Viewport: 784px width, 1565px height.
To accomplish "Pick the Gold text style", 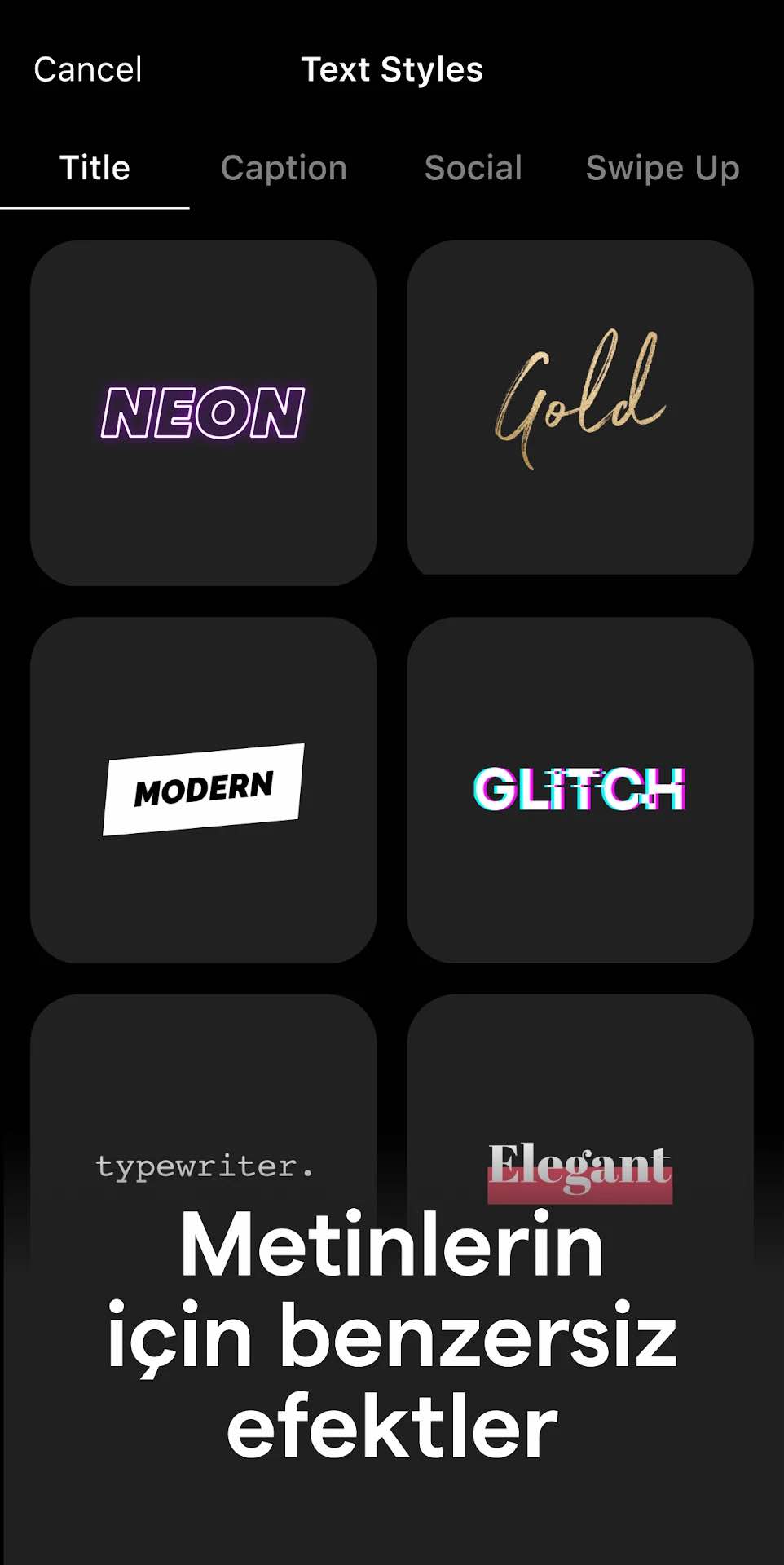I will click(x=580, y=408).
